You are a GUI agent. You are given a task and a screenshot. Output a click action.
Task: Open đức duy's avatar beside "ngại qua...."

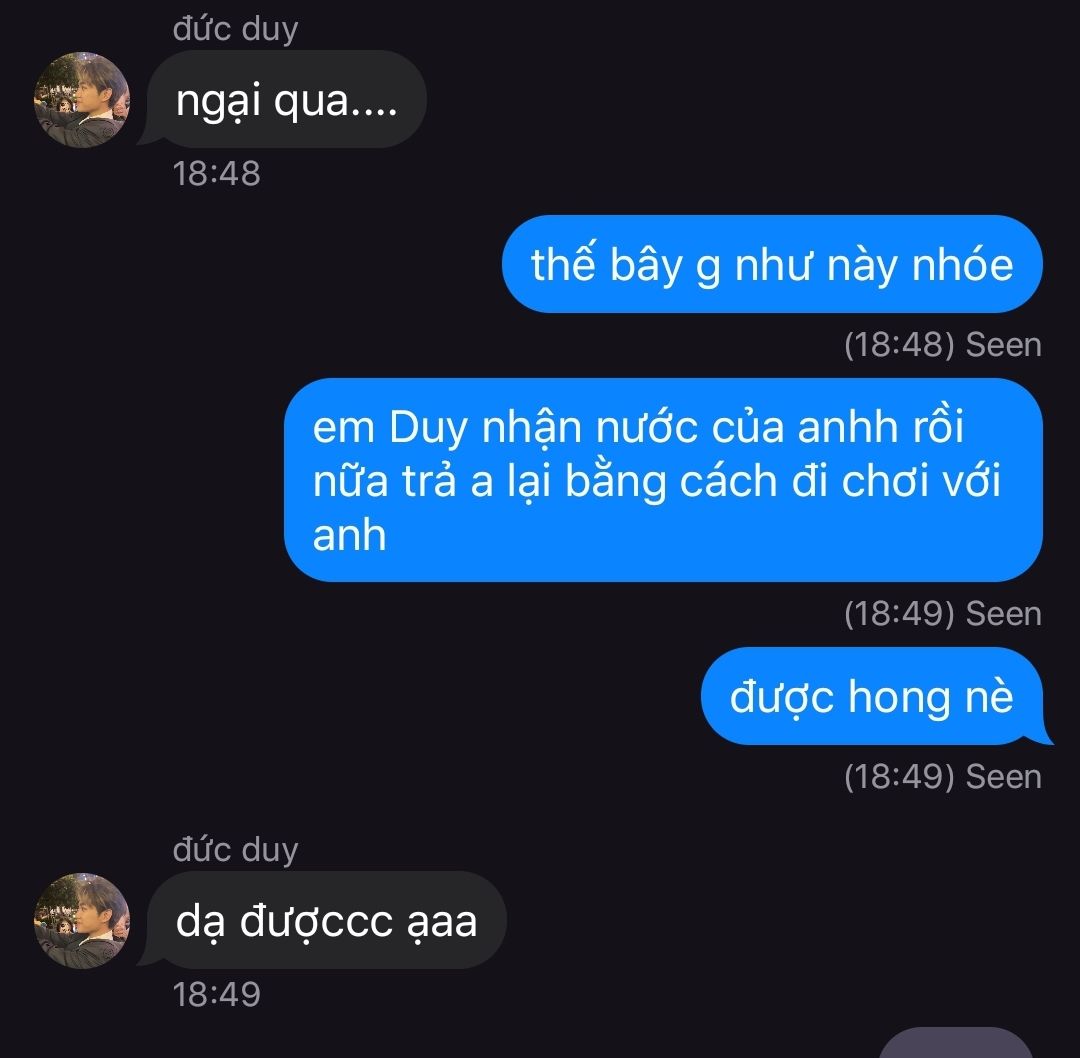point(82,100)
